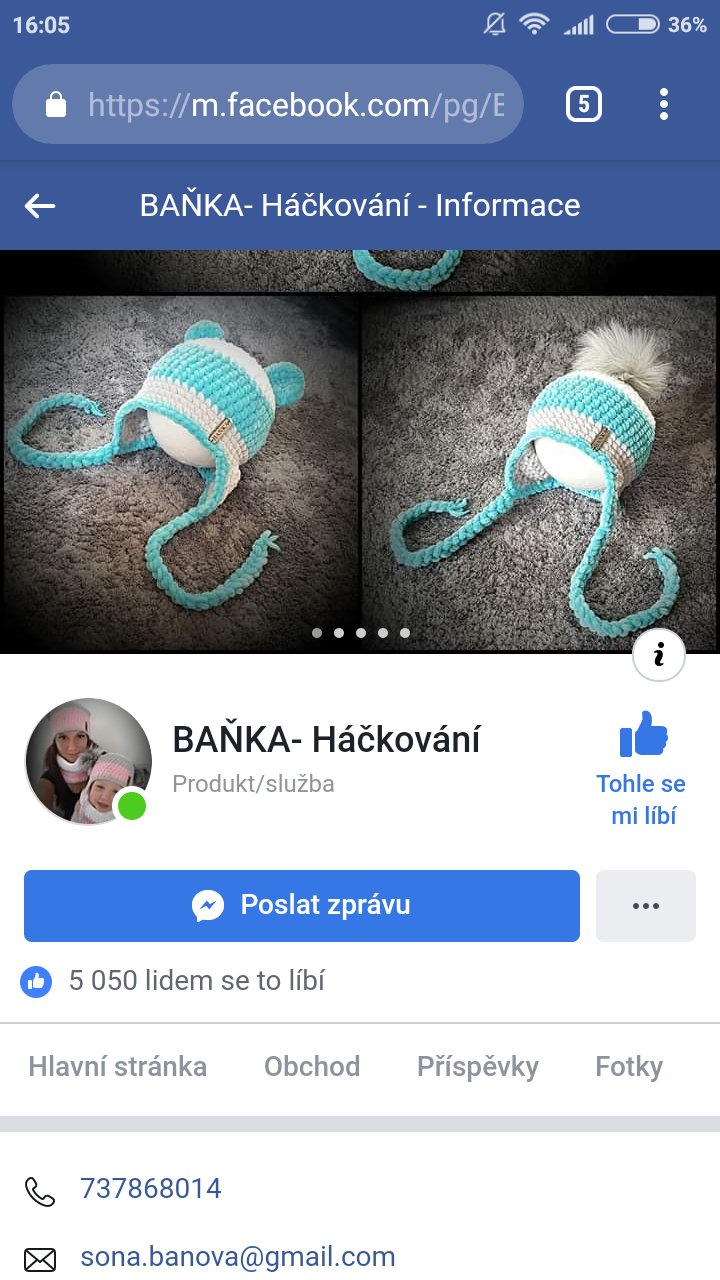This screenshot has width=720, height=1280.
Task: Call the phone number 737868014
Action: coord(151,1189)
